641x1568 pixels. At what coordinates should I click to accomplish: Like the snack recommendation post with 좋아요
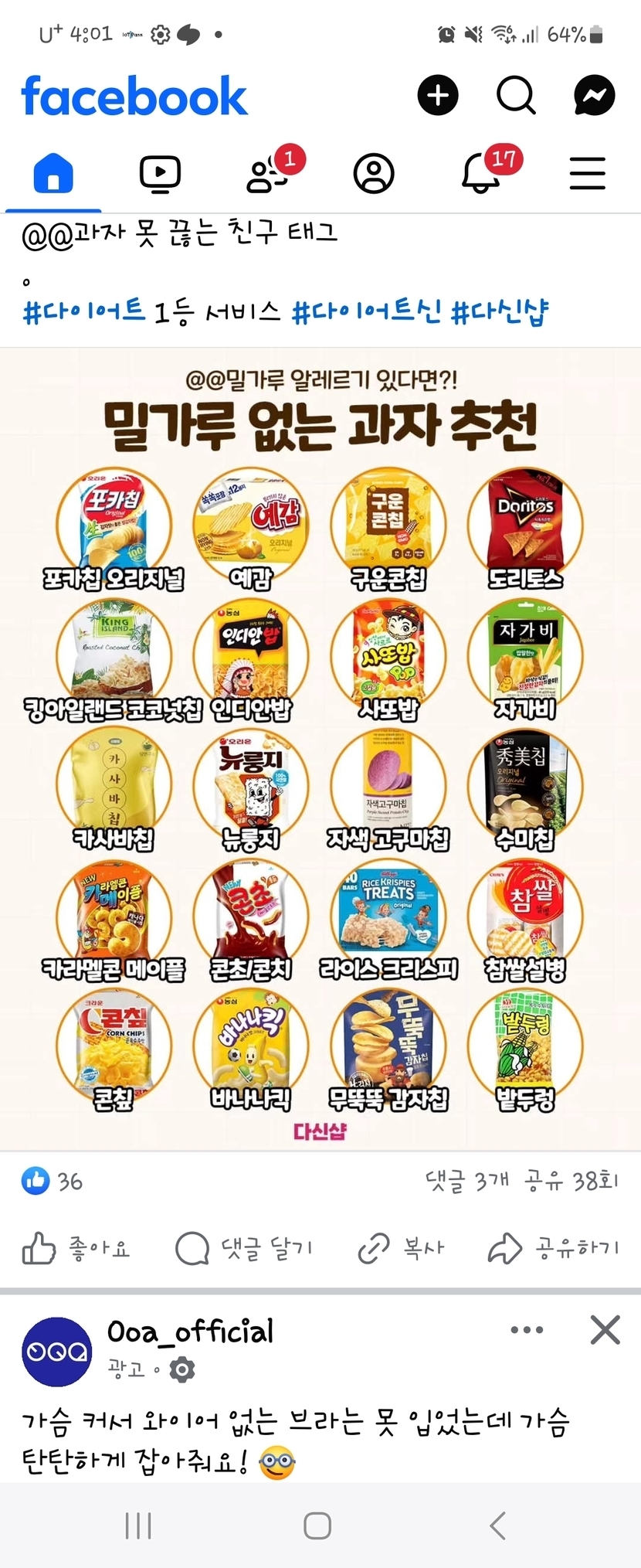coord(76,1248)
